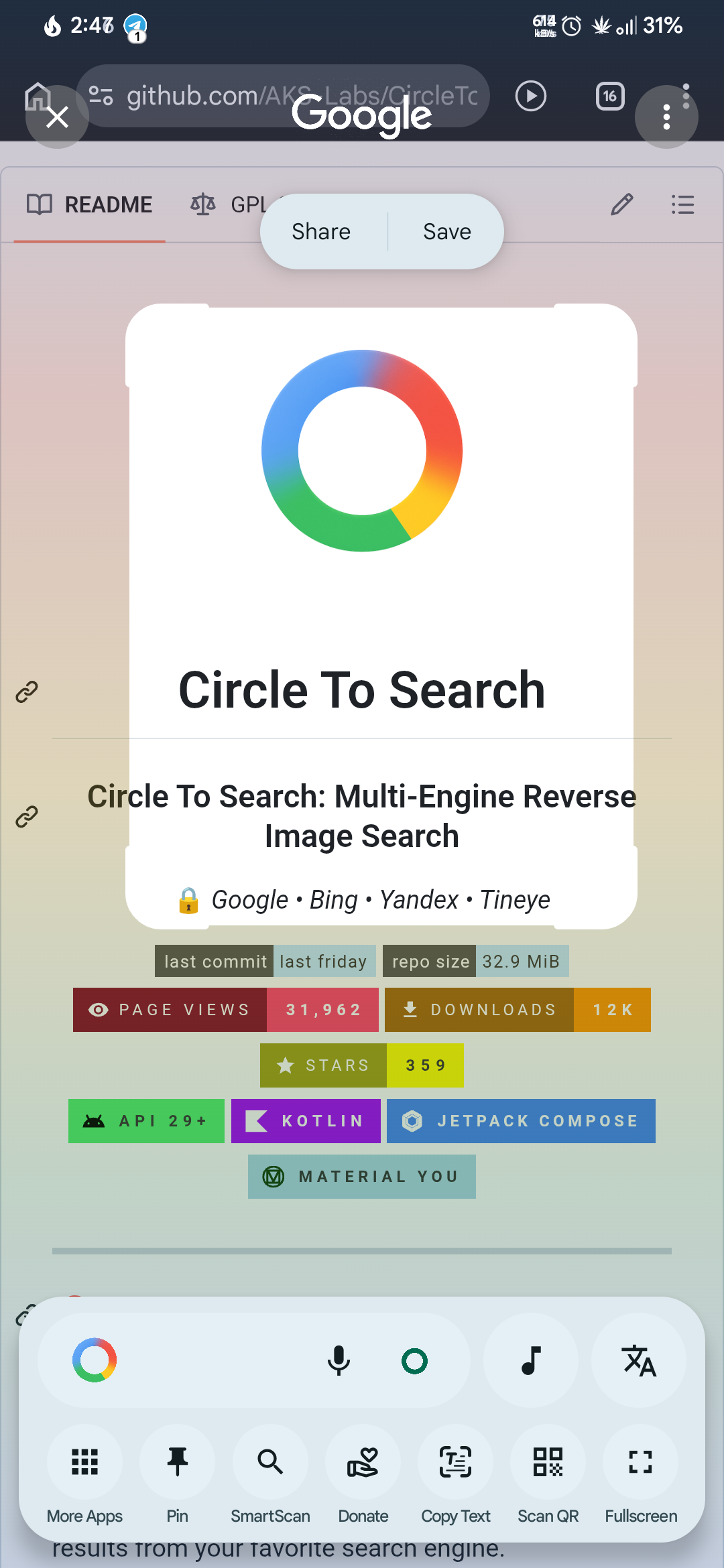Image resolution: width=724 pixels, height=1568 pixels.
Task: Start SmartScan
Action: point(270,1462)
